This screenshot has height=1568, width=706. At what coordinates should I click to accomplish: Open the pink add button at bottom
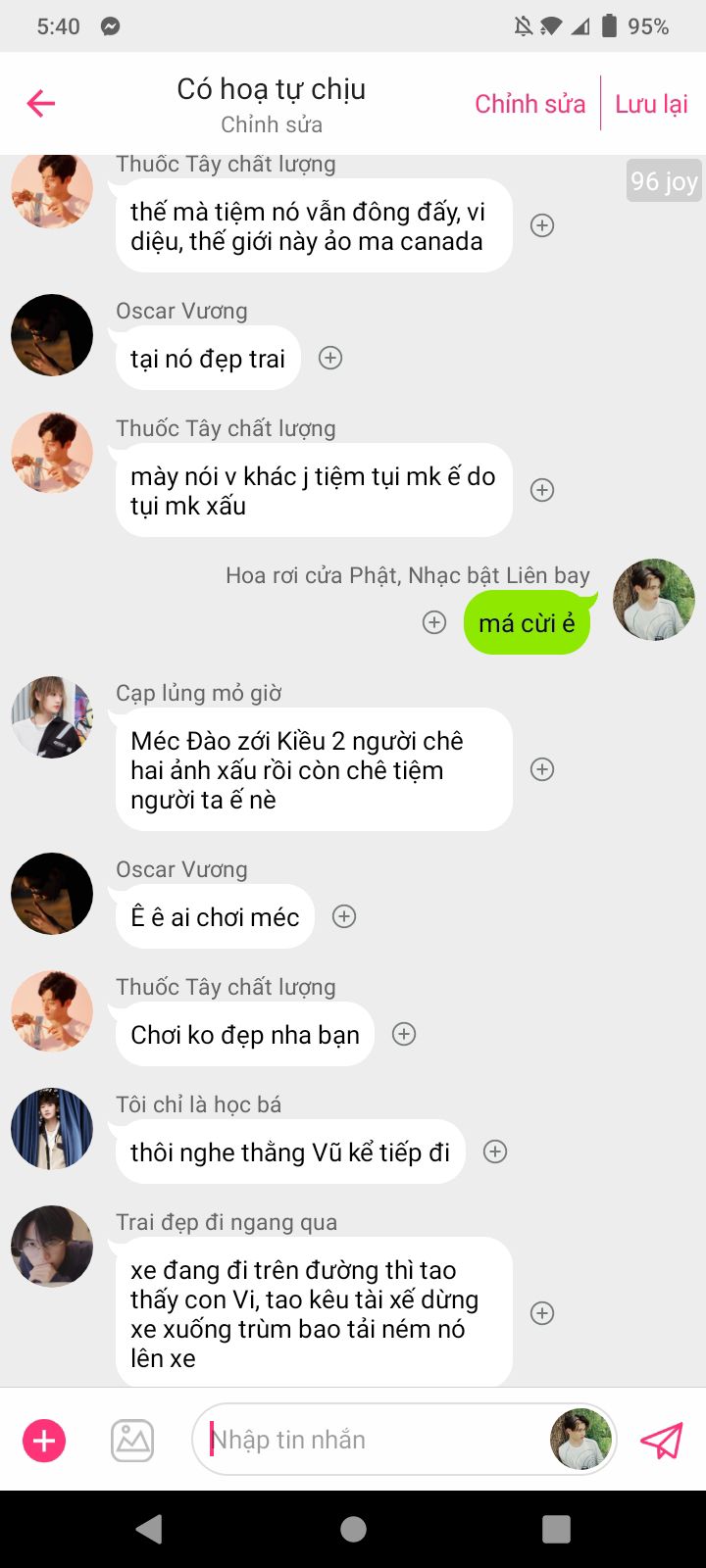pos(44,1441)
